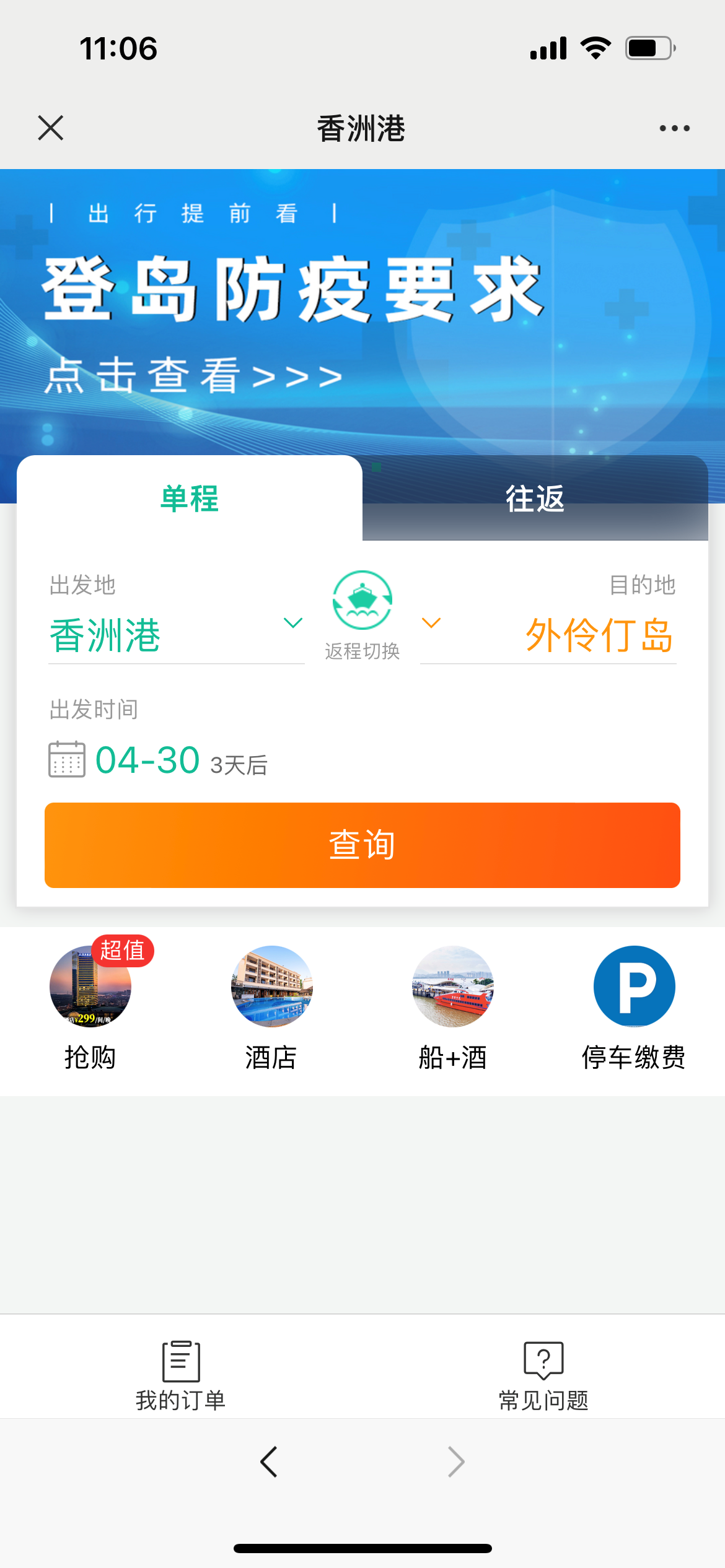The width and height of the screenshot is (725, 1568).
Task: Pick the departure date 04-30
Action: (x=149, y=760)
